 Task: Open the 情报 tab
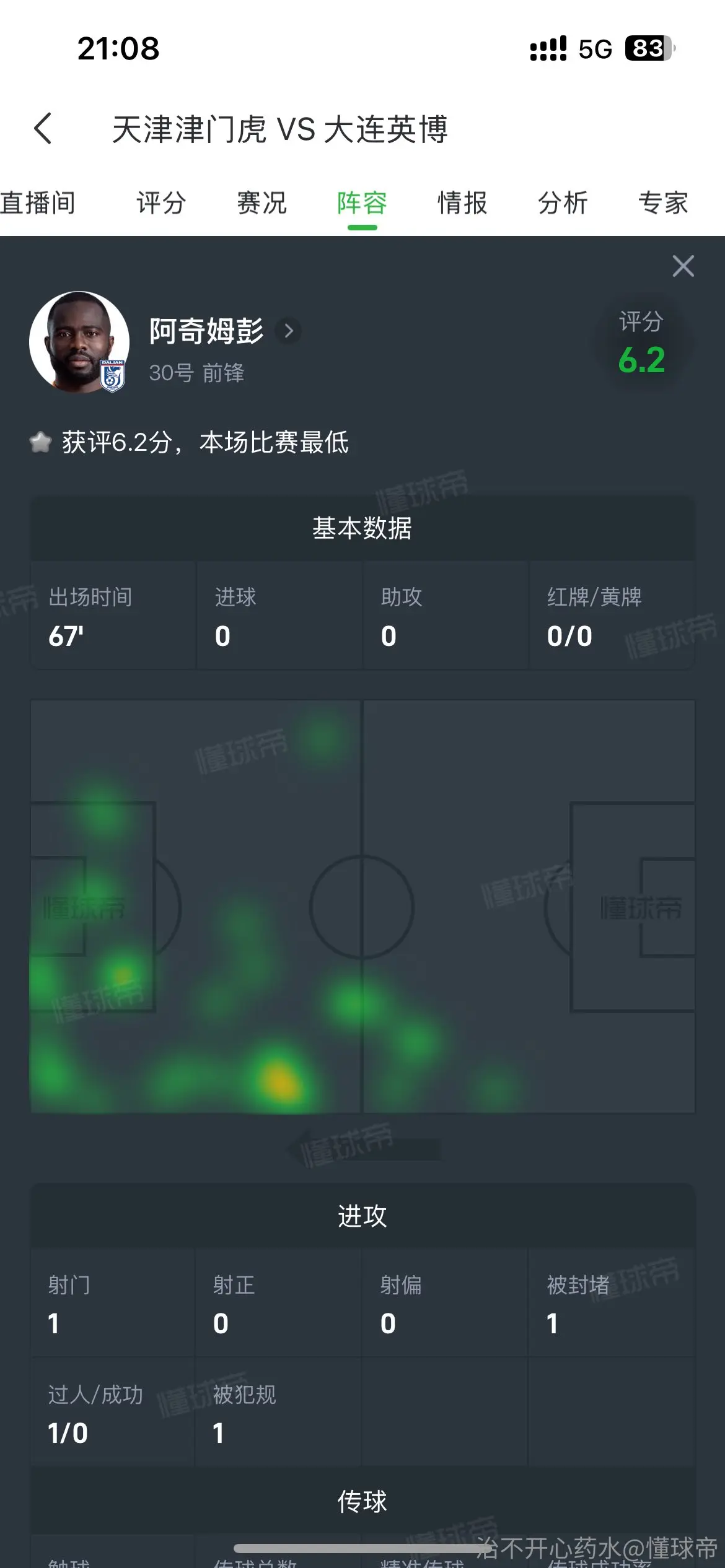462,203
